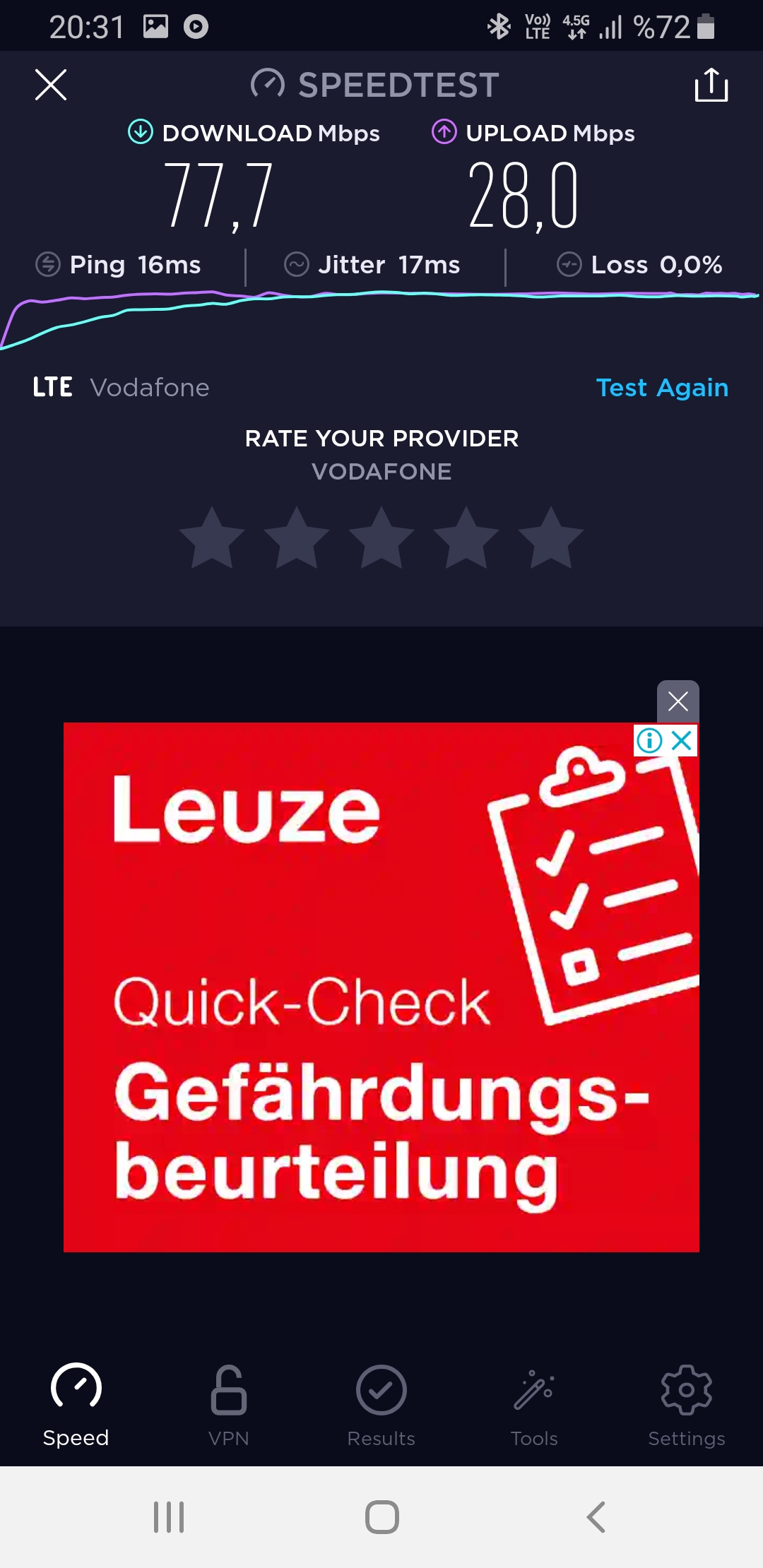Open the Leuze Quick-Check advertisement
Viewport: 763px width, 1568px height.
[x=381, y=987]
